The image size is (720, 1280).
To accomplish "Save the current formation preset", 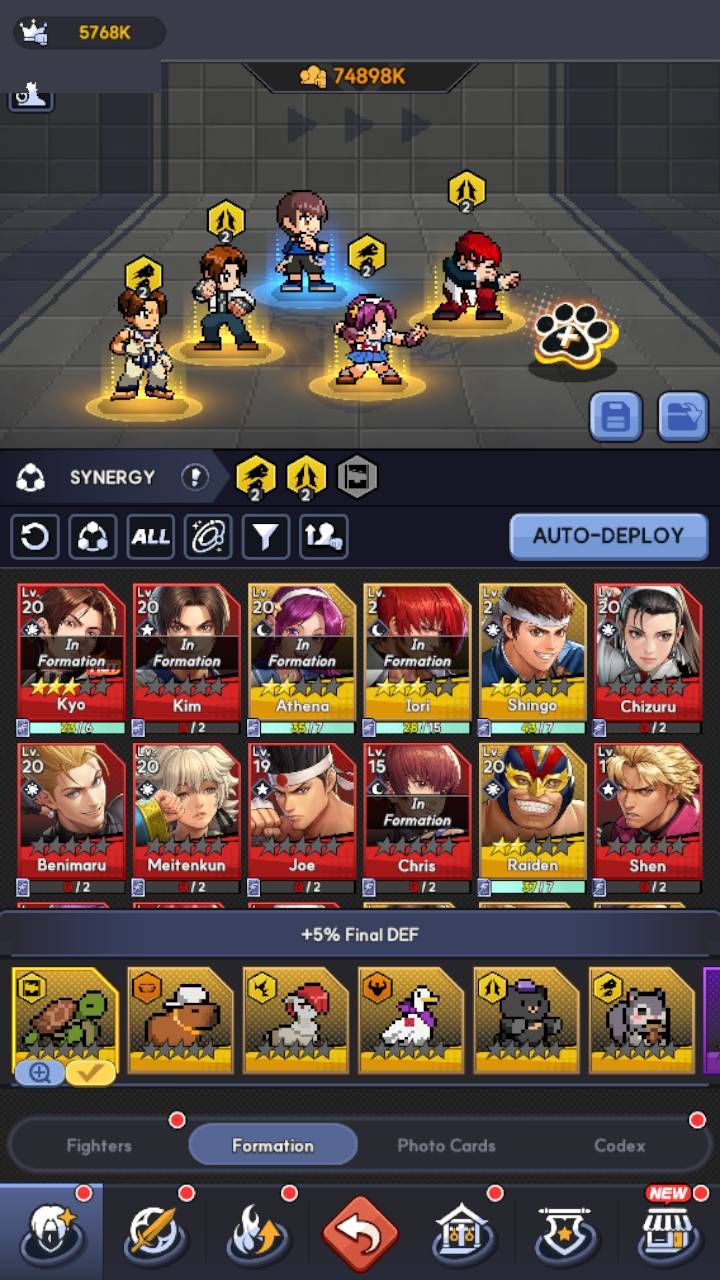I will 615,416.
